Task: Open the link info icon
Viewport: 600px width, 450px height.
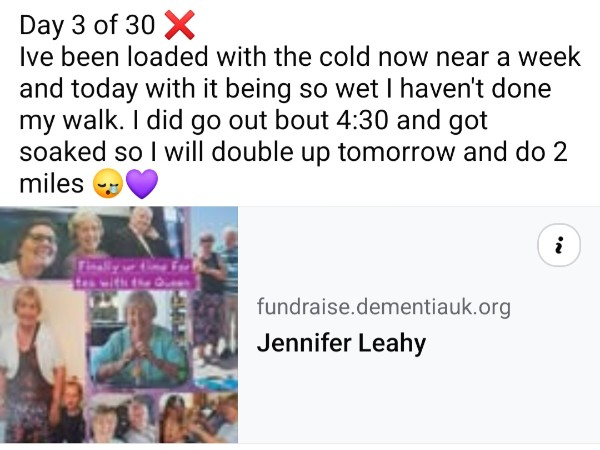Action: (559, 246)
